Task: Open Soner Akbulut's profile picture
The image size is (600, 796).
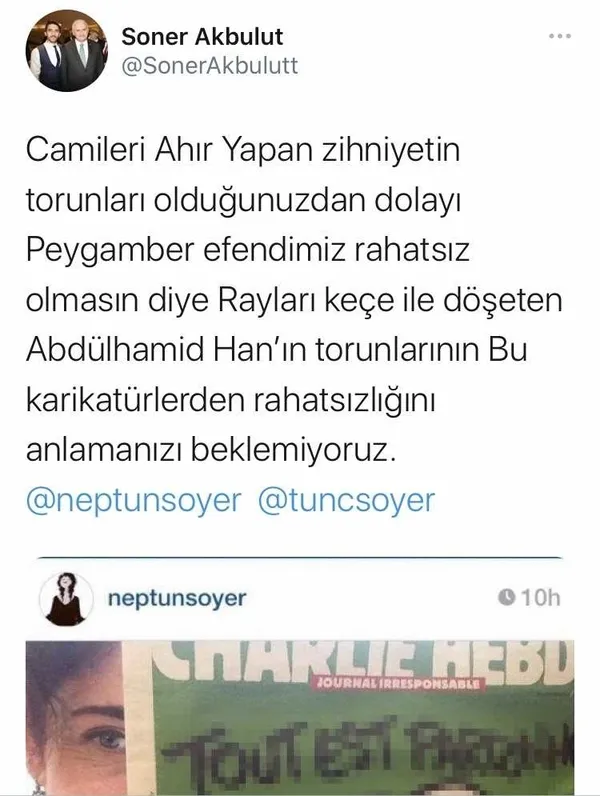Action: point(62,51)
